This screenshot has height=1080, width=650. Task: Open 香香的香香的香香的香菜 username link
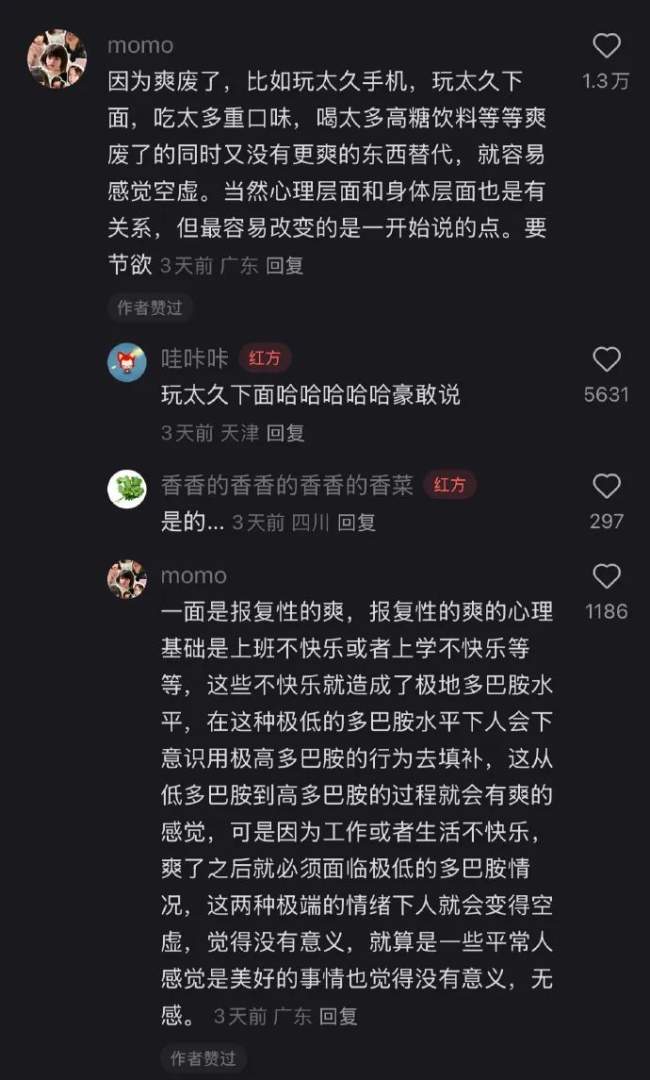point(287,485)
